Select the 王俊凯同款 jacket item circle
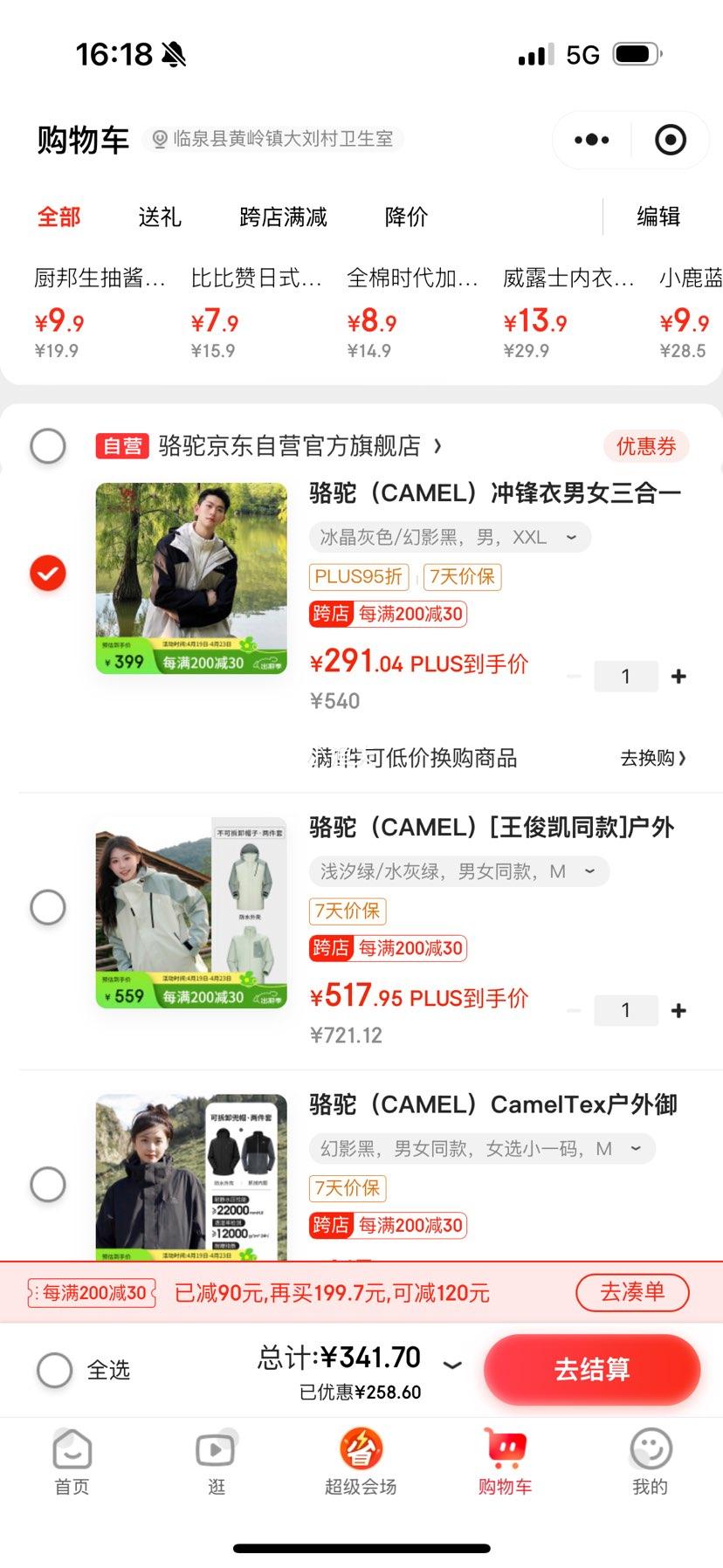This screenshot has width=723, height=1568. coord(48,907)
